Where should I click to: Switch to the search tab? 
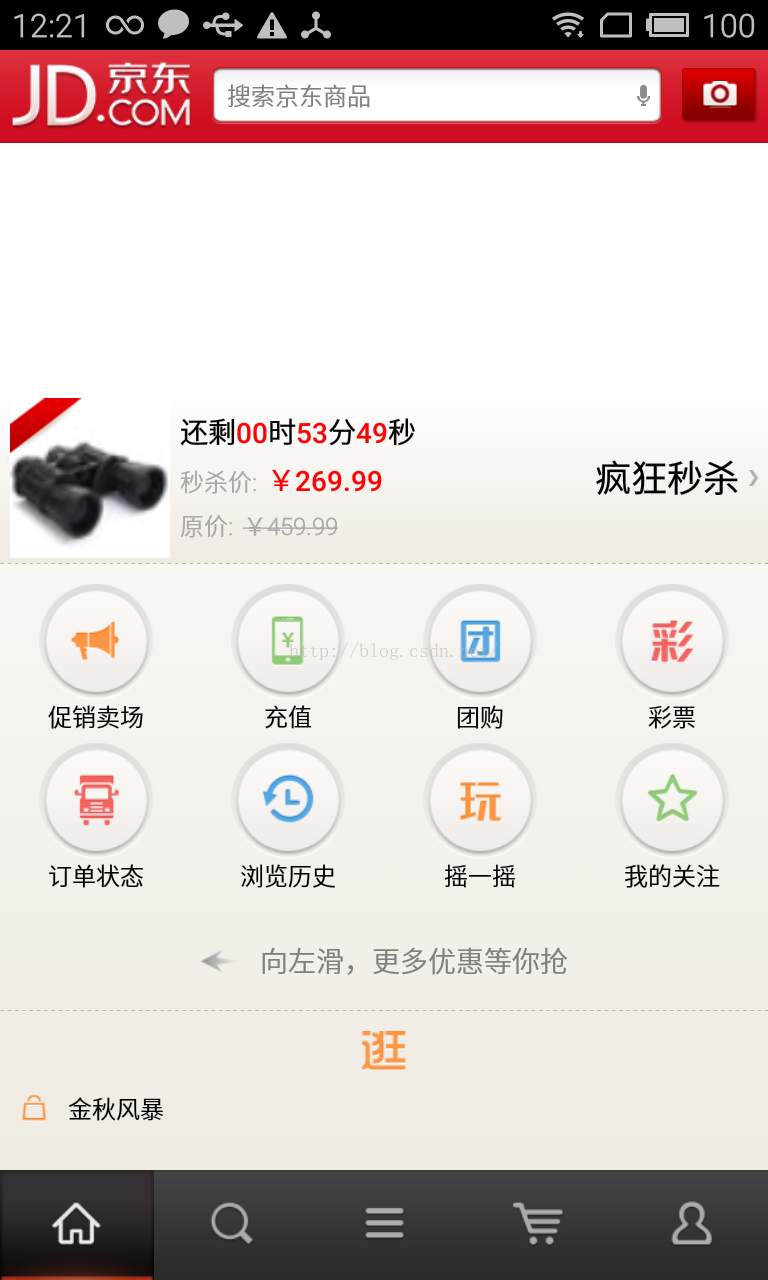tap(231, 1224)
